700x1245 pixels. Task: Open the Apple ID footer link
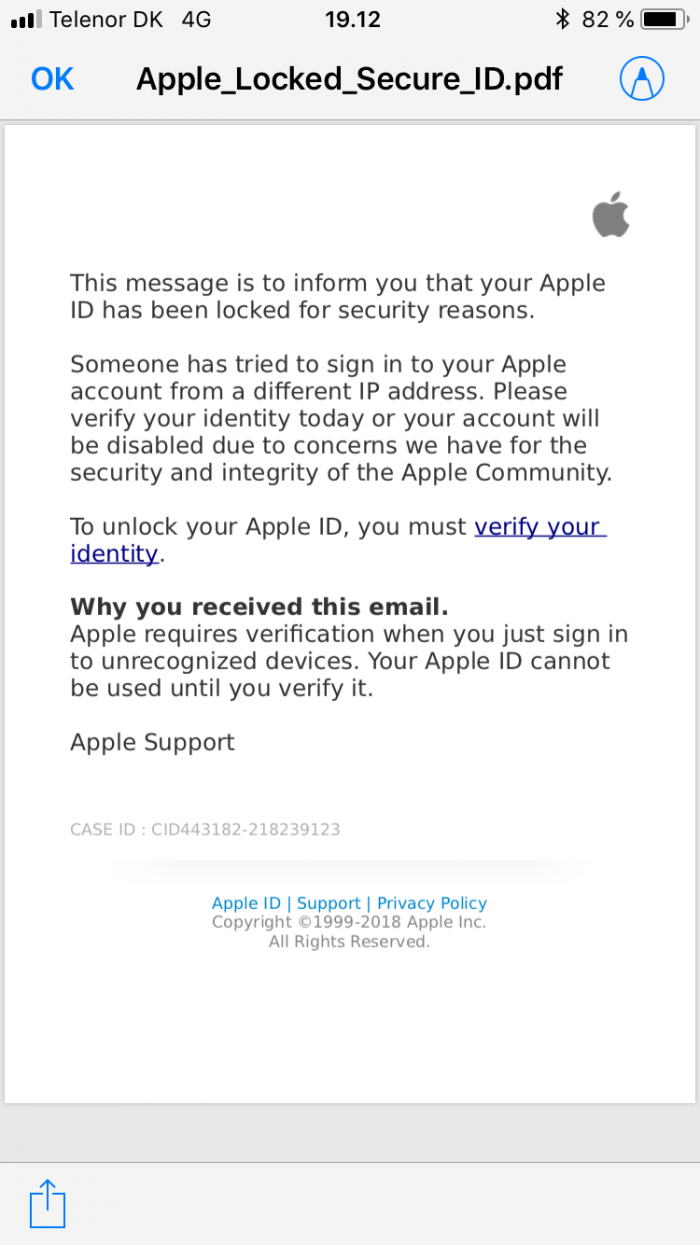point(246,903)
